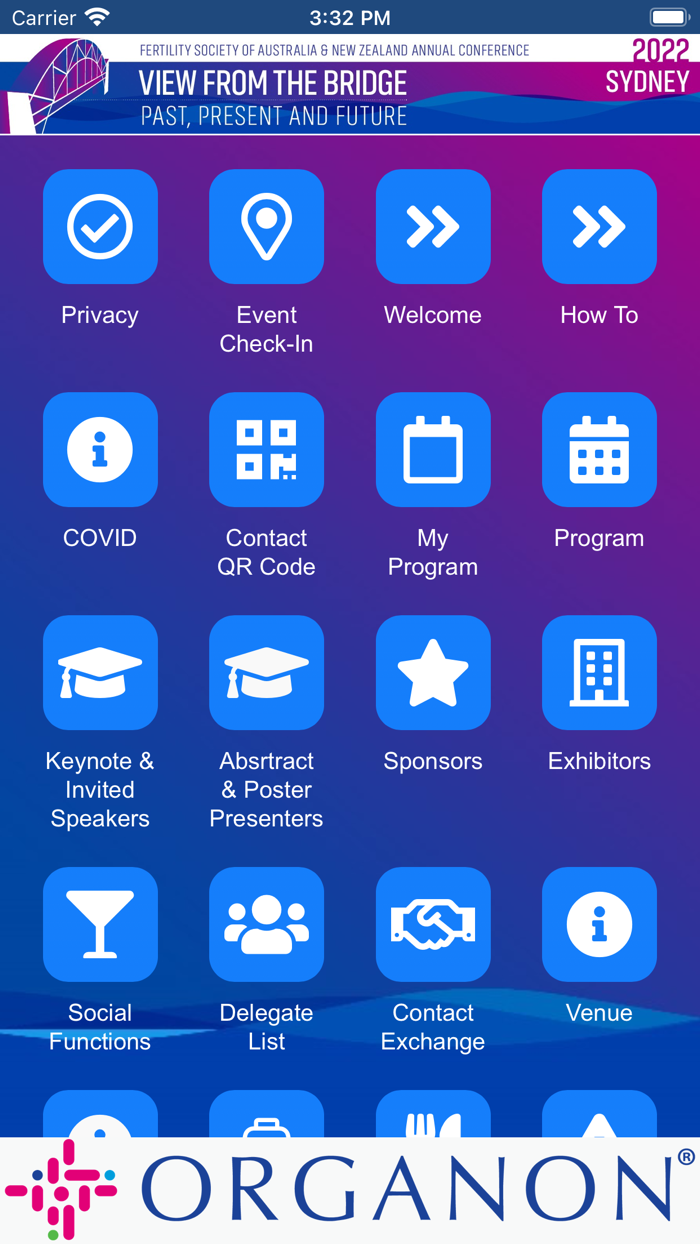Browse the Exhibitors
Viewport: 700px width, 1244px height.
[x=599, y=673]
